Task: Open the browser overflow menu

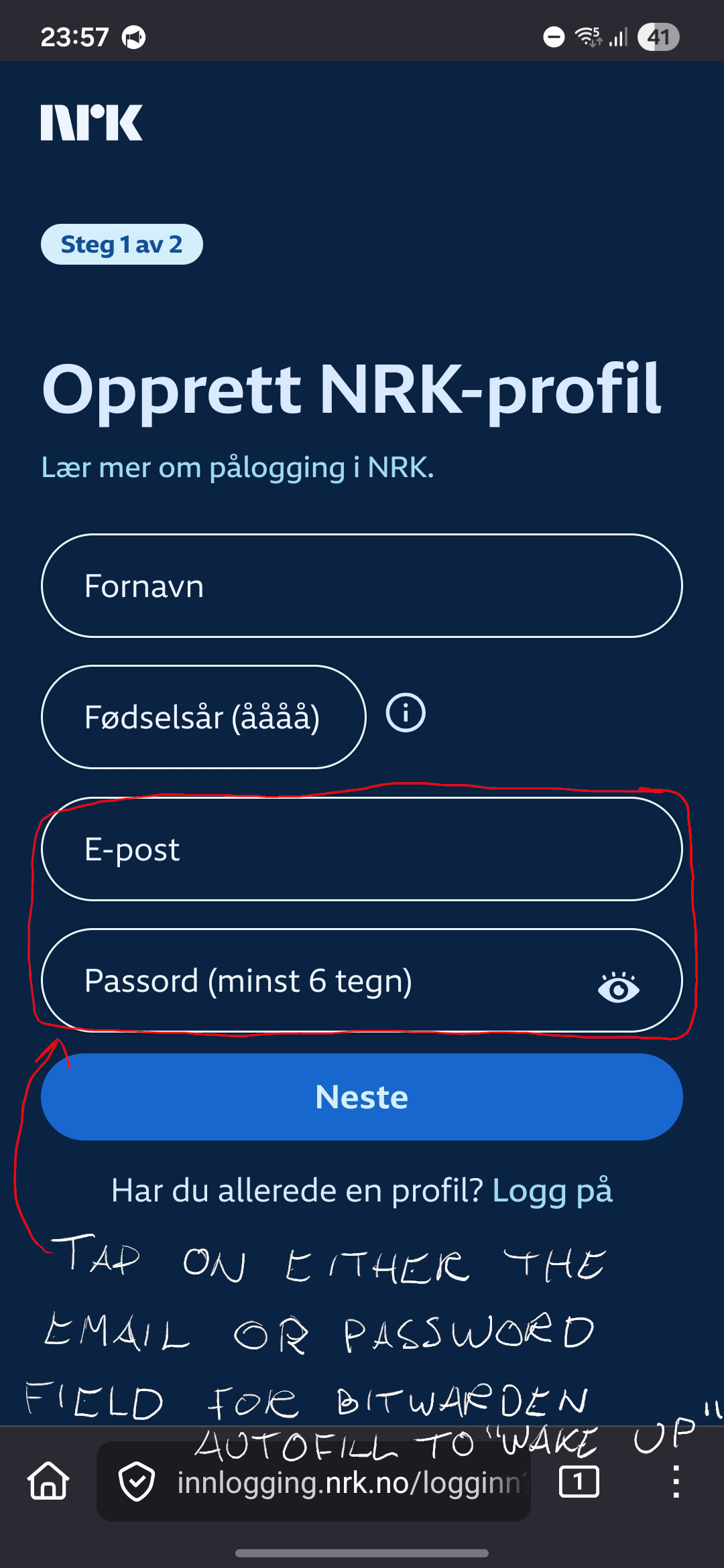Action: 676,1481
